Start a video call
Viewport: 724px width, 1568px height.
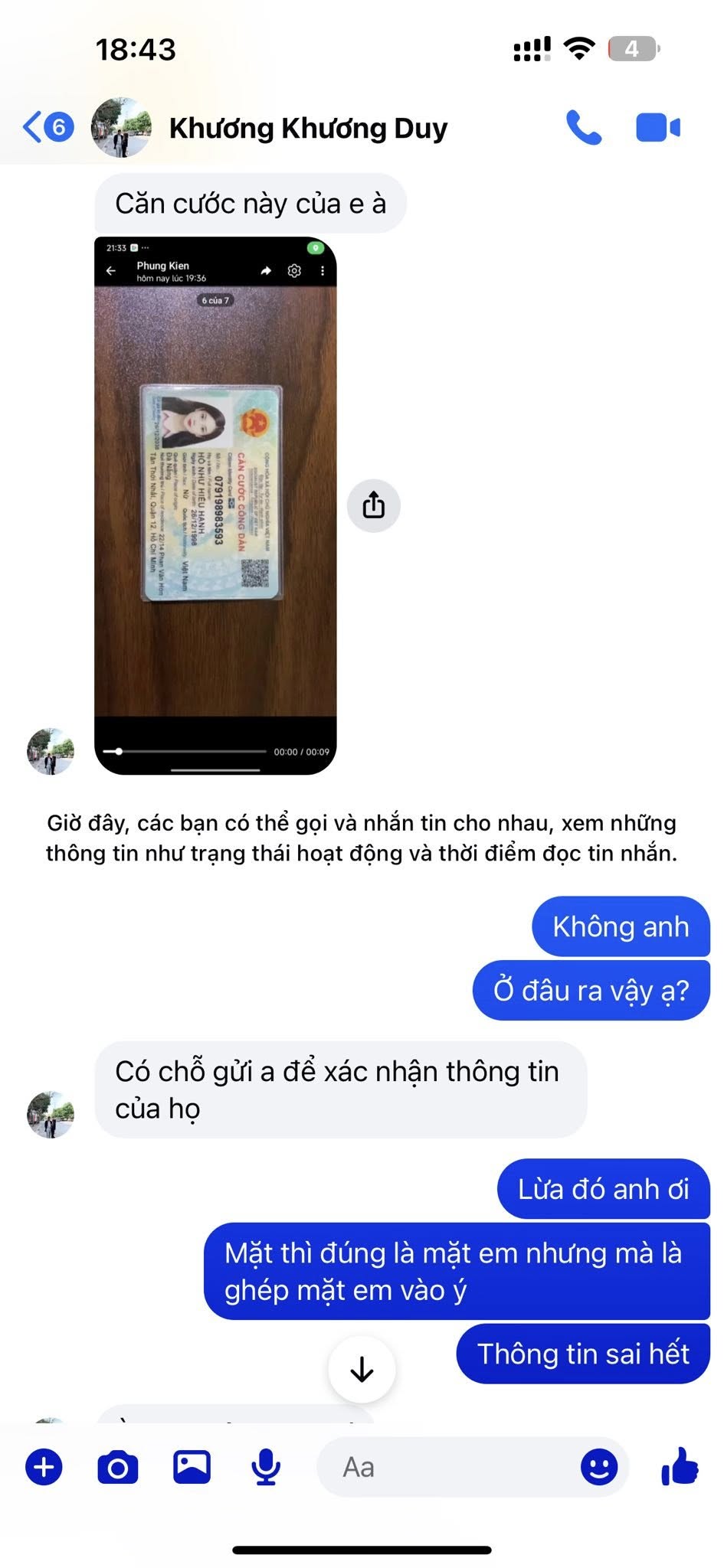pos(657,128)
